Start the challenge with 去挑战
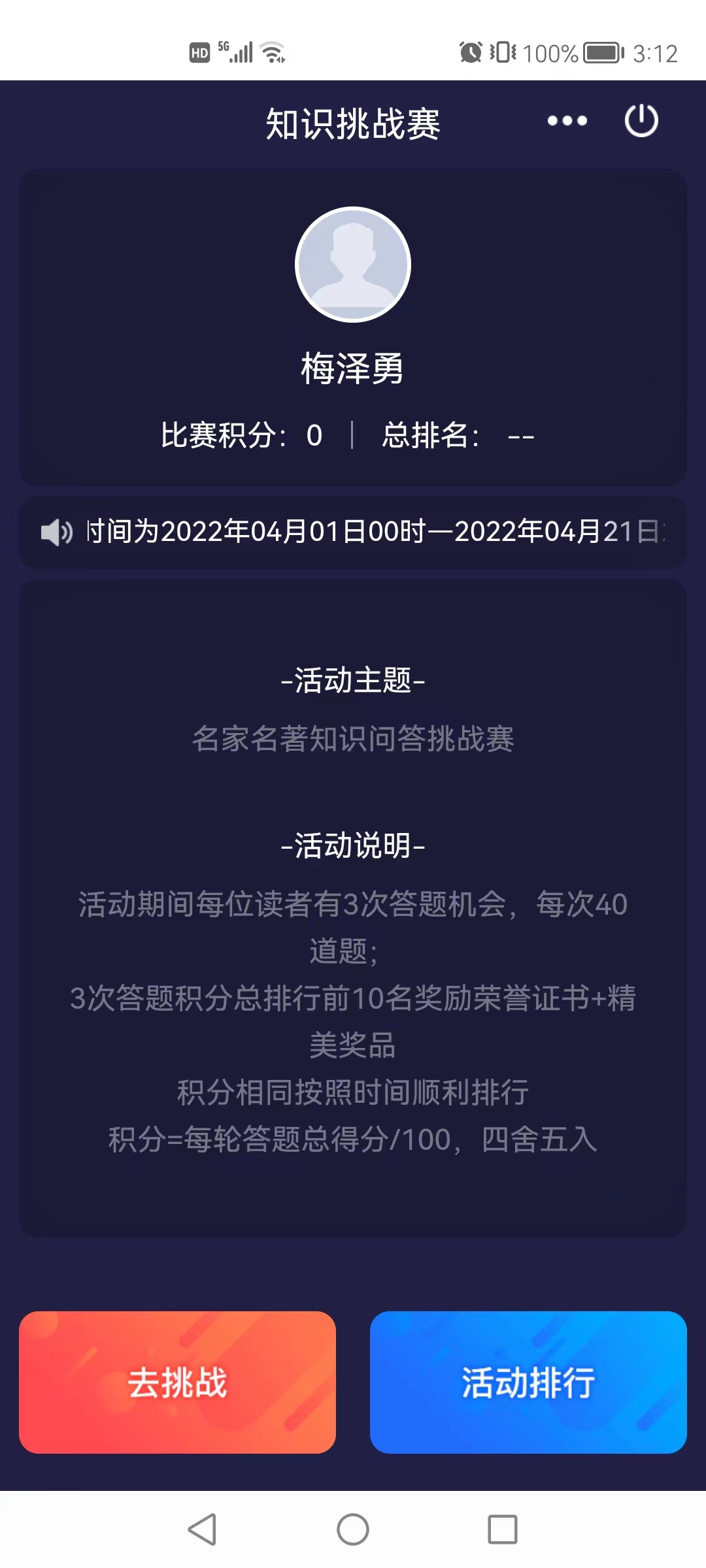 tap(177, 1382)
